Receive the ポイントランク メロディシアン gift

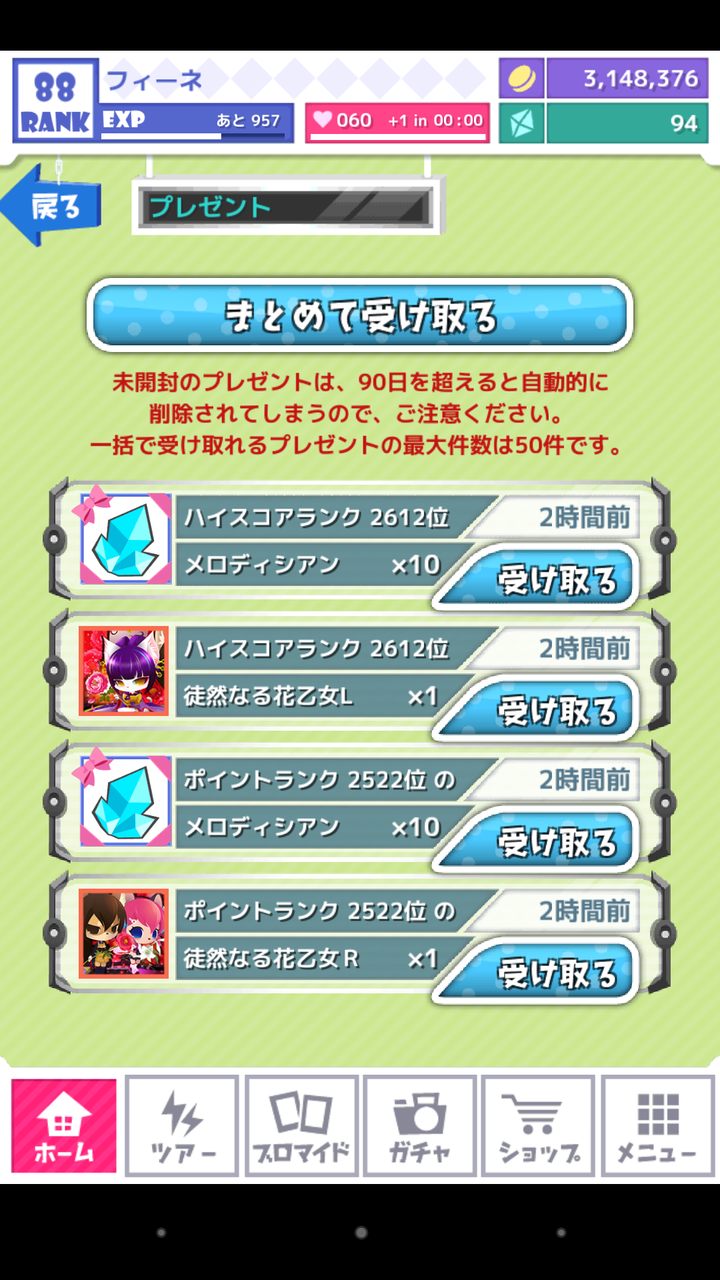tap(539, 841)
